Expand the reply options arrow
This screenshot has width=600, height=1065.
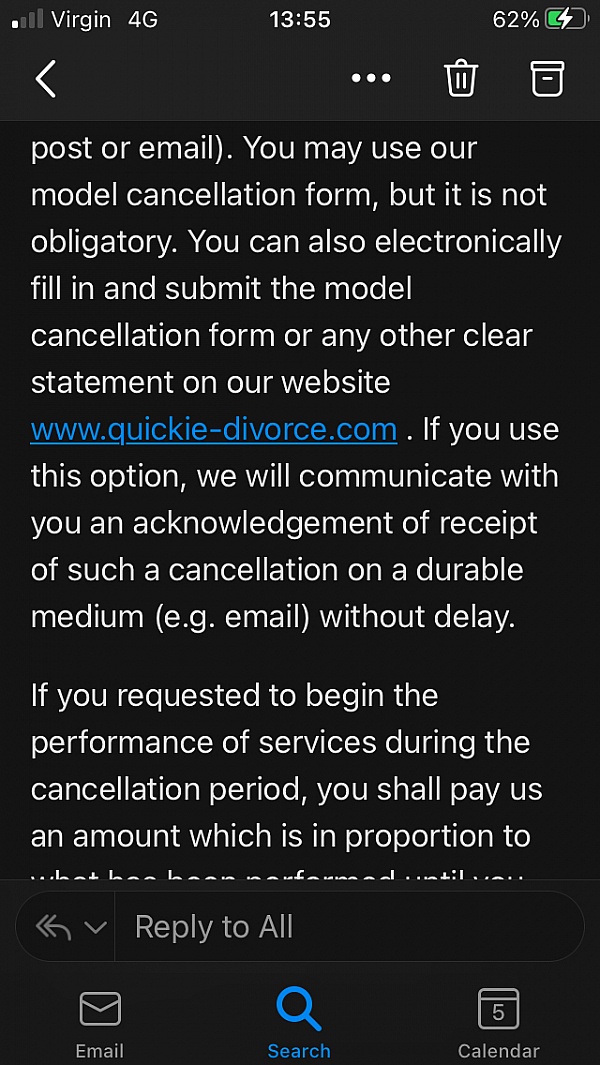tap(95, 928)
